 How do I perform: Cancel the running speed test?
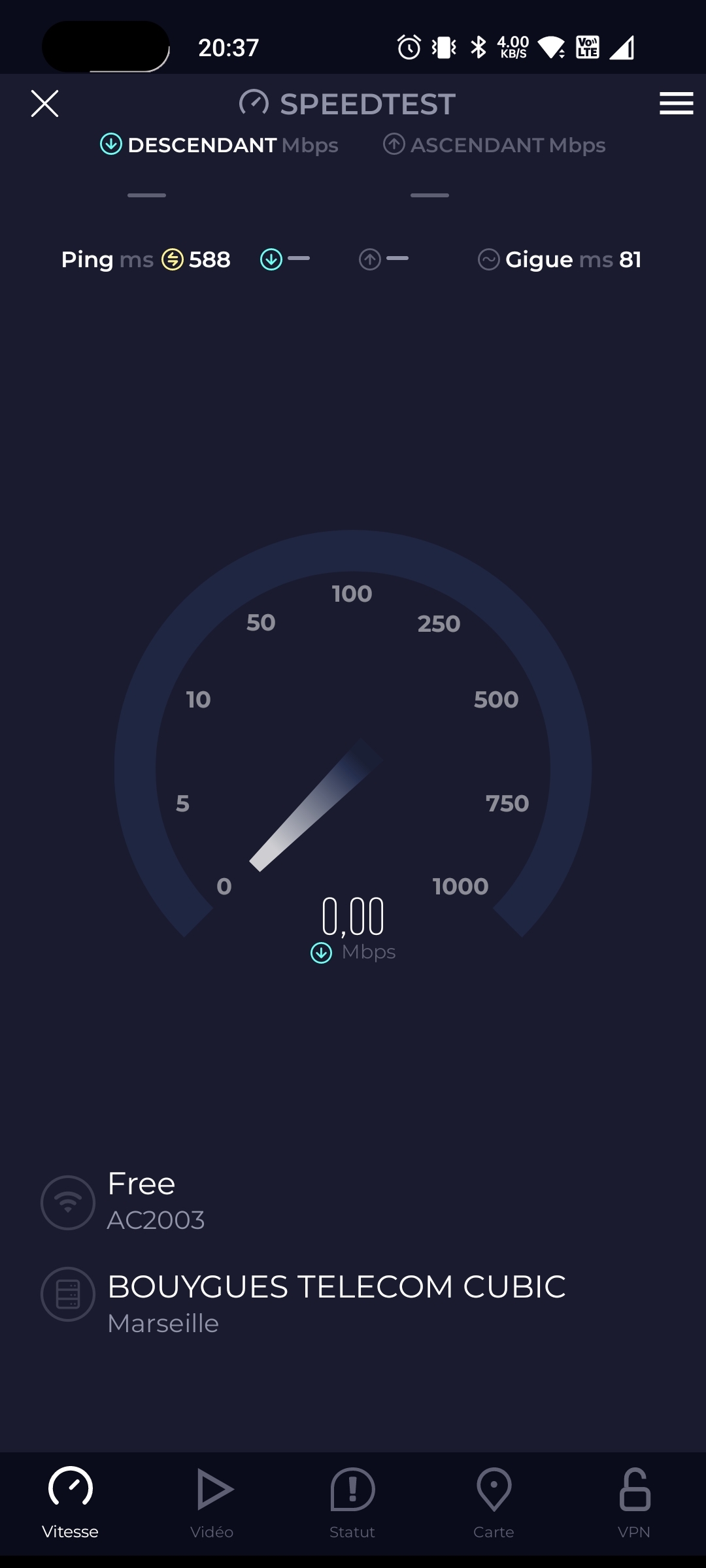pyautogui.click(x=44, y=104)
